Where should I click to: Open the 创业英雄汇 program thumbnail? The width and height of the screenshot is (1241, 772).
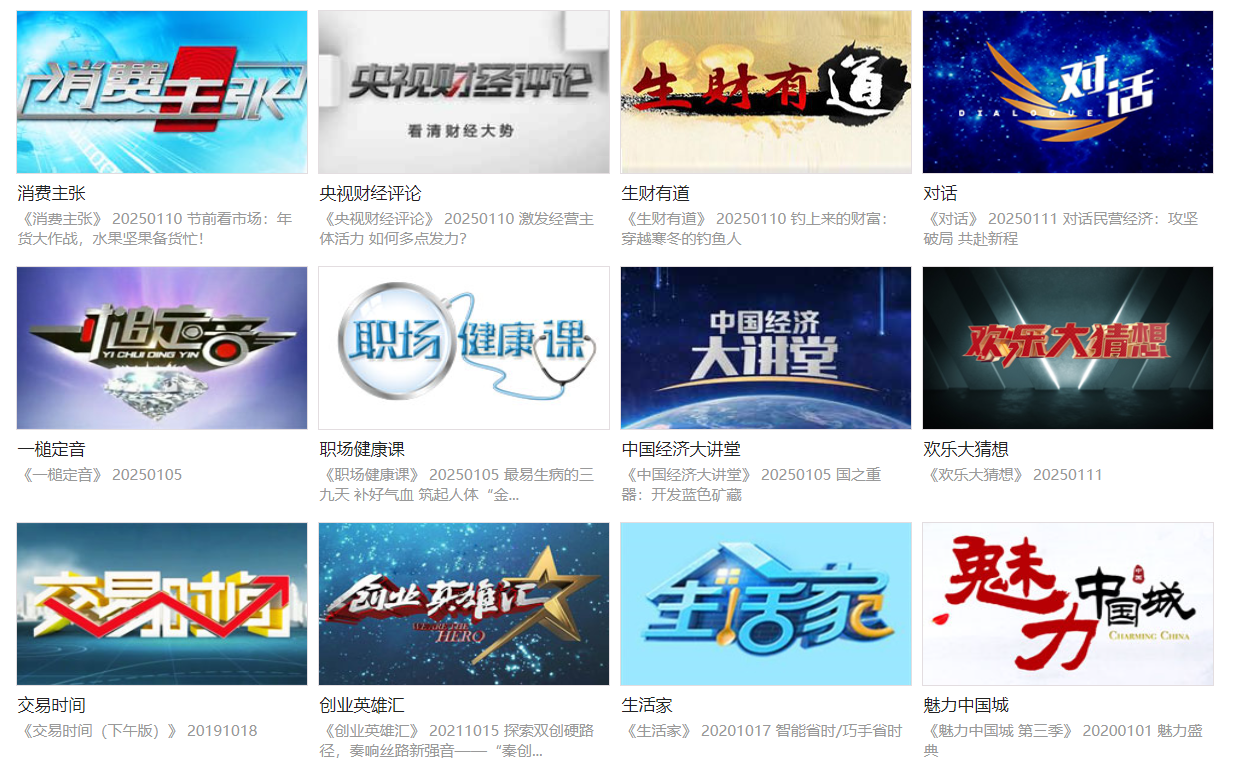[464, 604]
